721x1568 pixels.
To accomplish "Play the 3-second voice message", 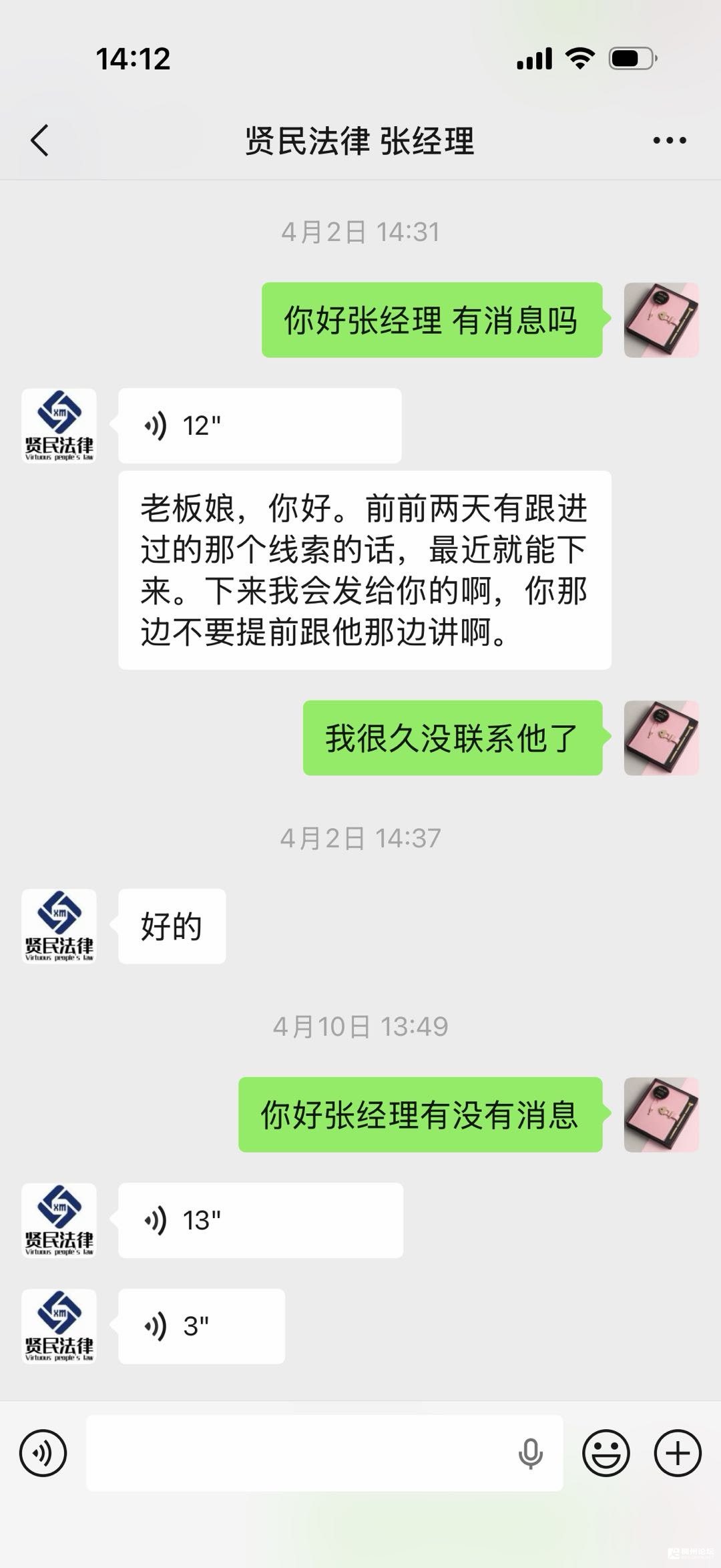I will click(200, 1326).
